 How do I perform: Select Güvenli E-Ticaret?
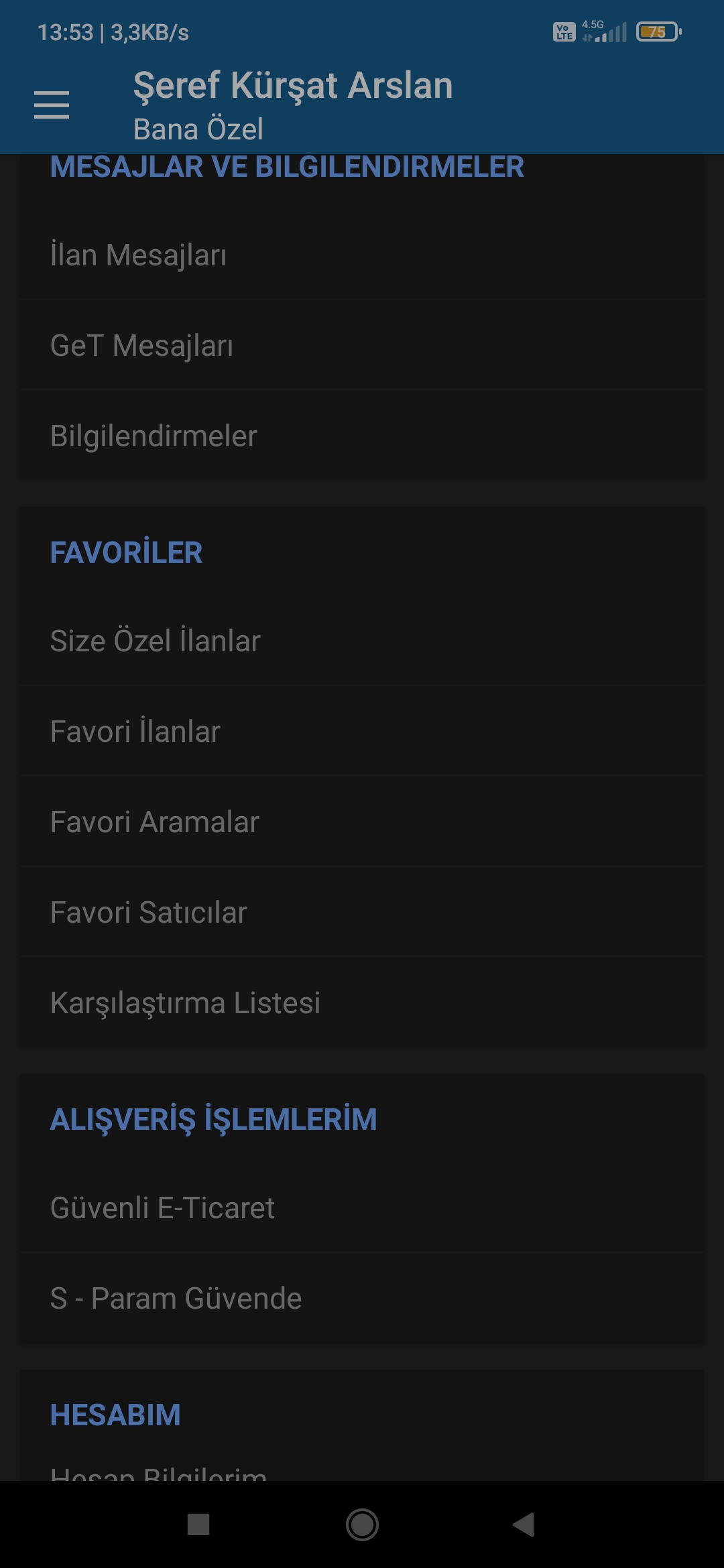(x=362, y=1207)
